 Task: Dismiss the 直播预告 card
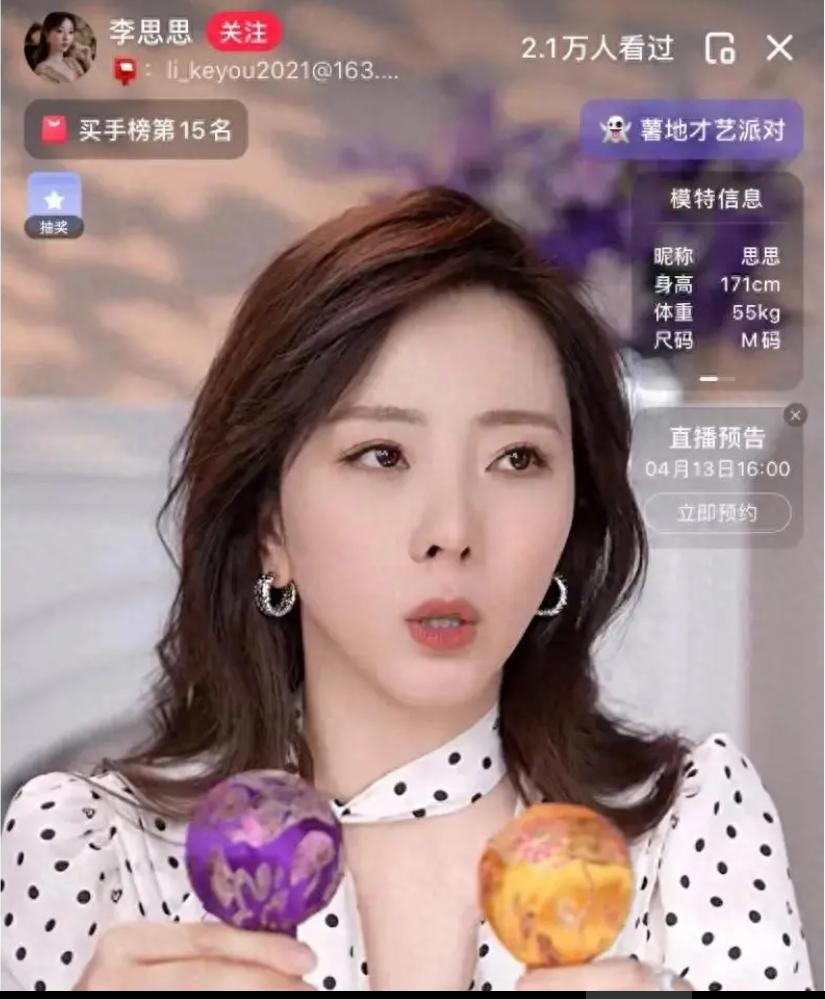[795, 415]
